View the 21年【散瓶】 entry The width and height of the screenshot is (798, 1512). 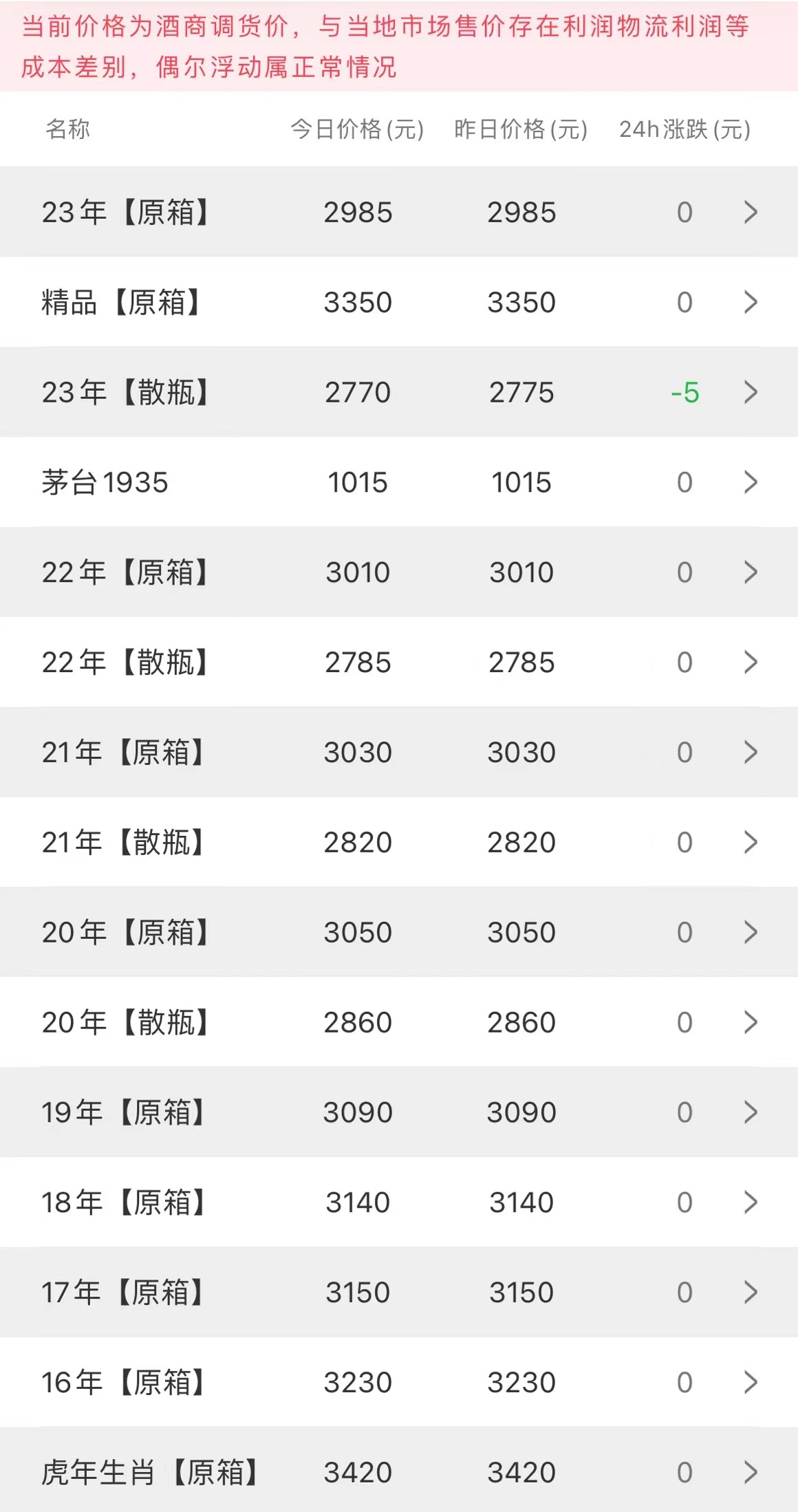pyautogui.click(x=399, y=842)
